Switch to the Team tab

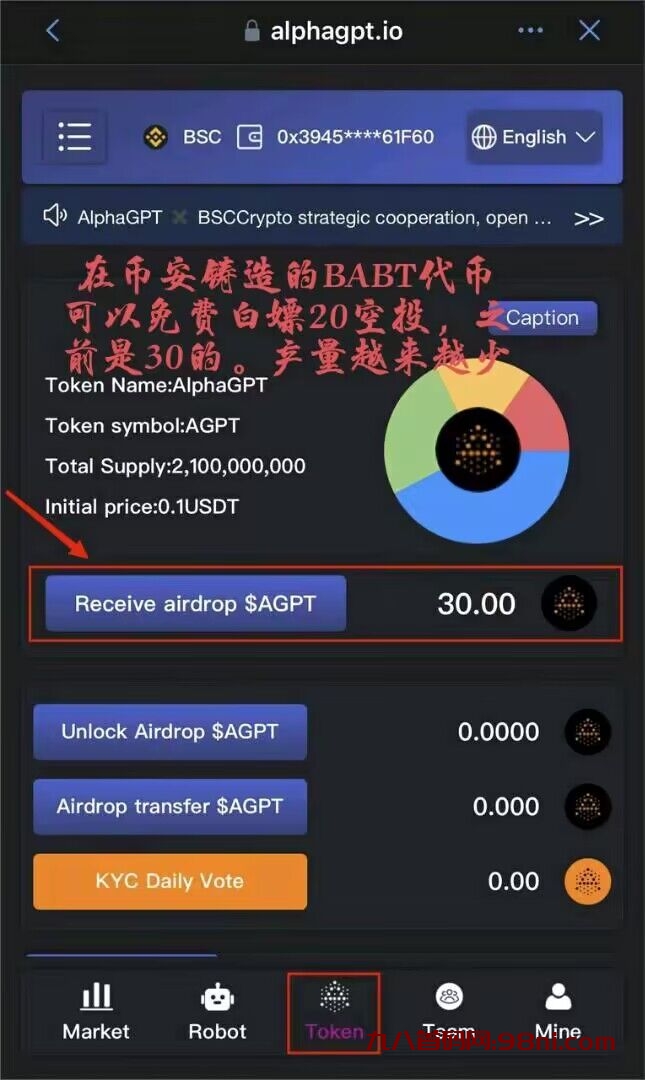[449, 1011]
